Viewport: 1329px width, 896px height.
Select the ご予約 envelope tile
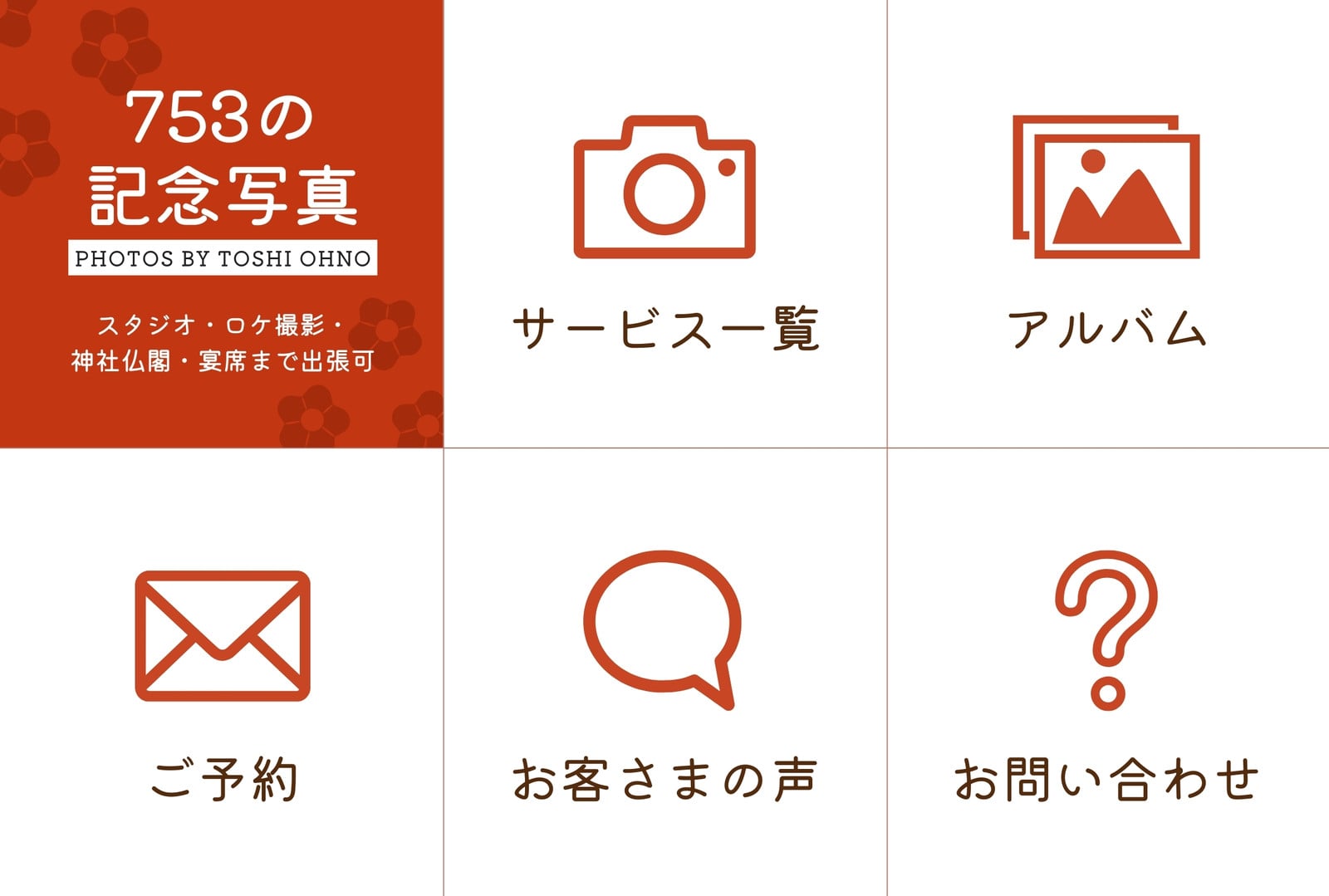click(222, 673)
